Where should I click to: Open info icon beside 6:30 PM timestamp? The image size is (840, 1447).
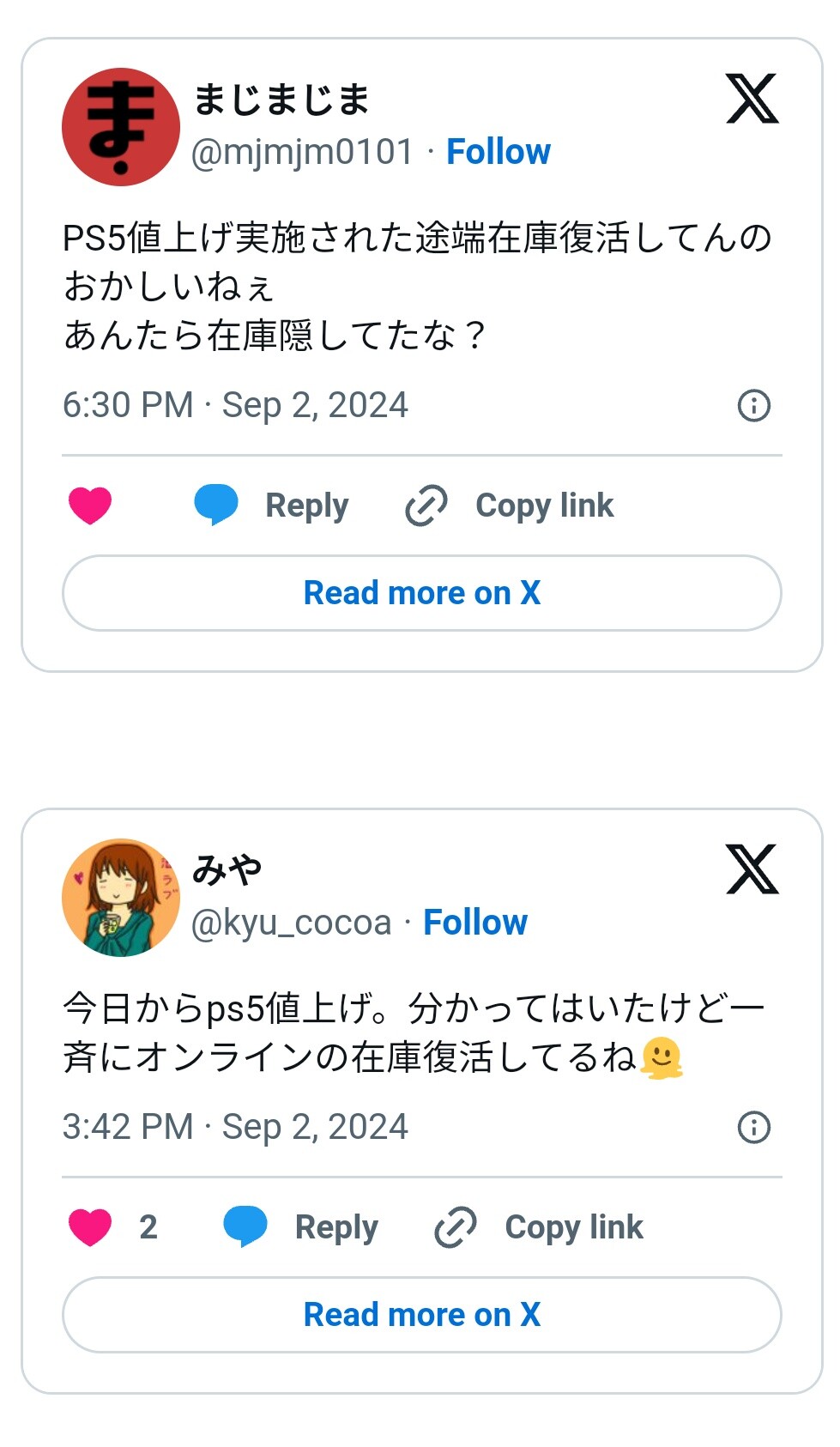[x=754, y=405]
